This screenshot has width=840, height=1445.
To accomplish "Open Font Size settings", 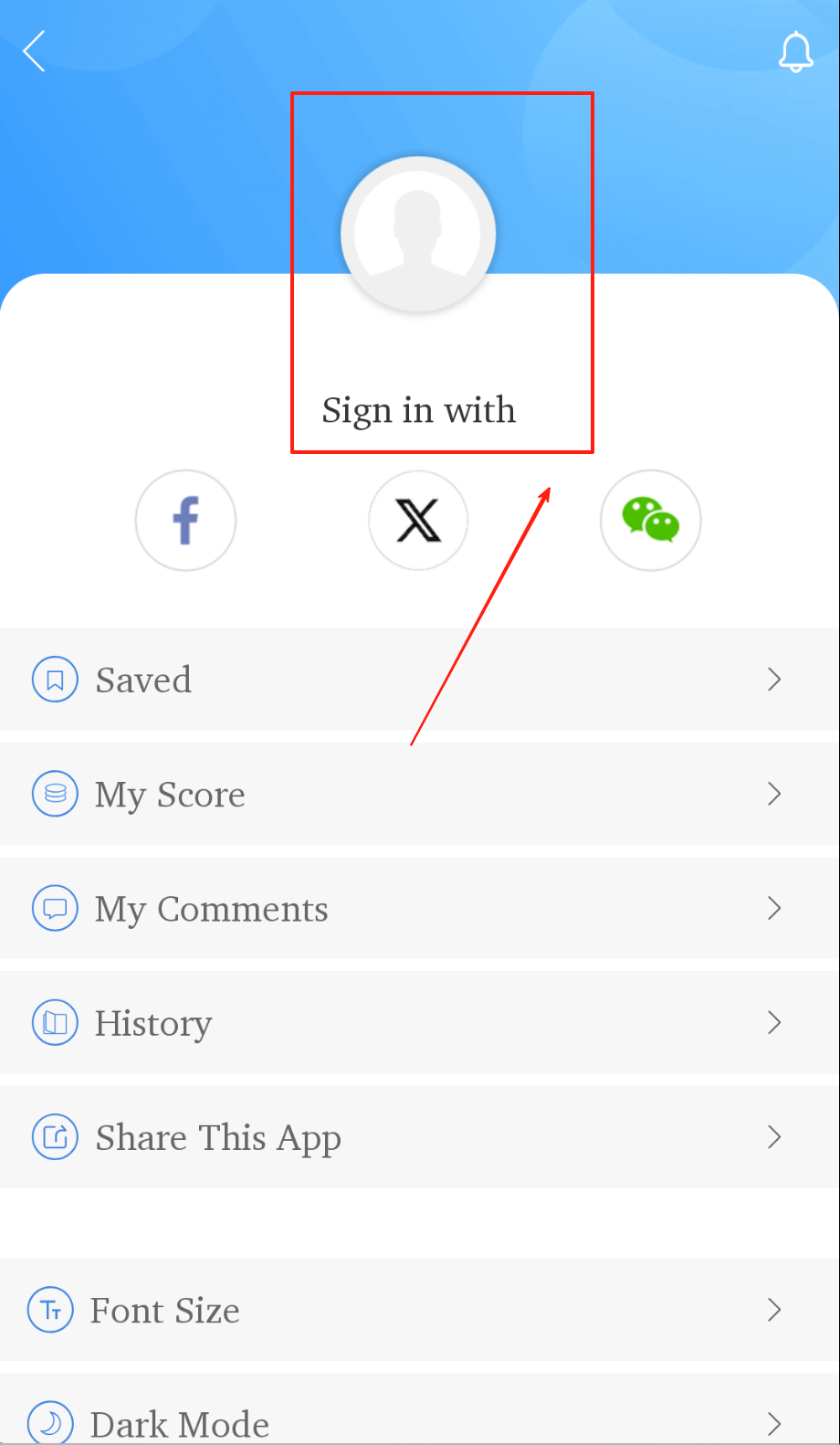I will pyautogui.click(x=419, y=1310).
